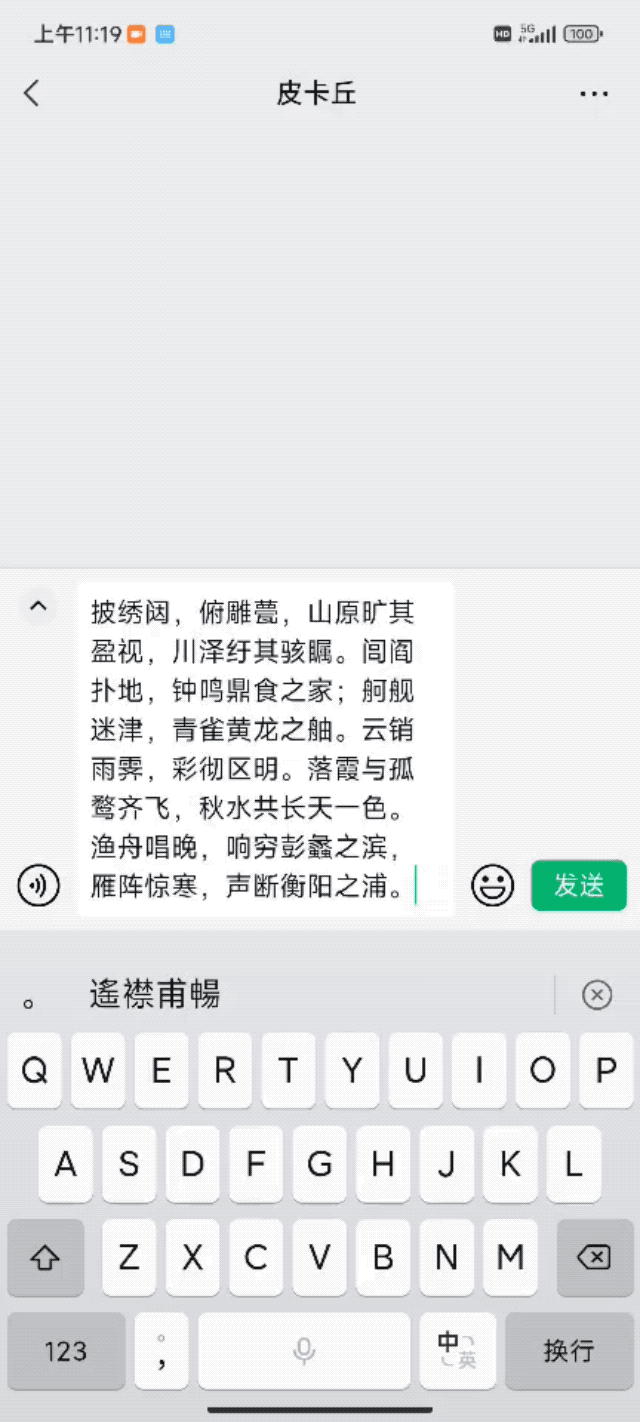Toggle the shift key
Viewport: 640px width, 1422px height.
pos(45,1257)
